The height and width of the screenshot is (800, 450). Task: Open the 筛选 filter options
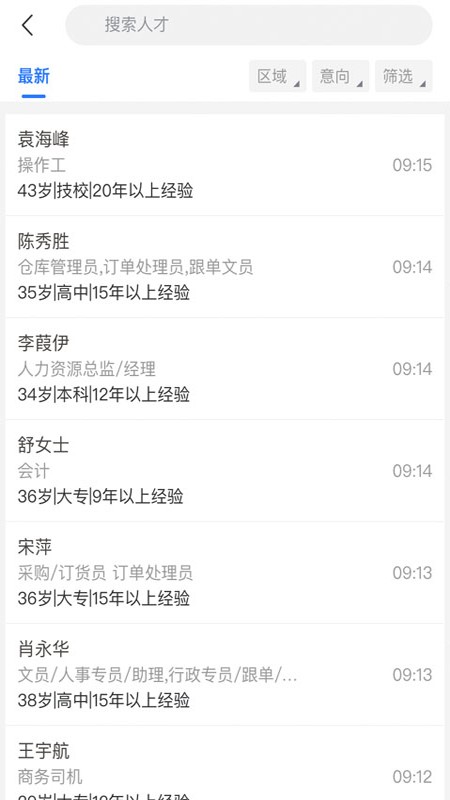[404, 76]
